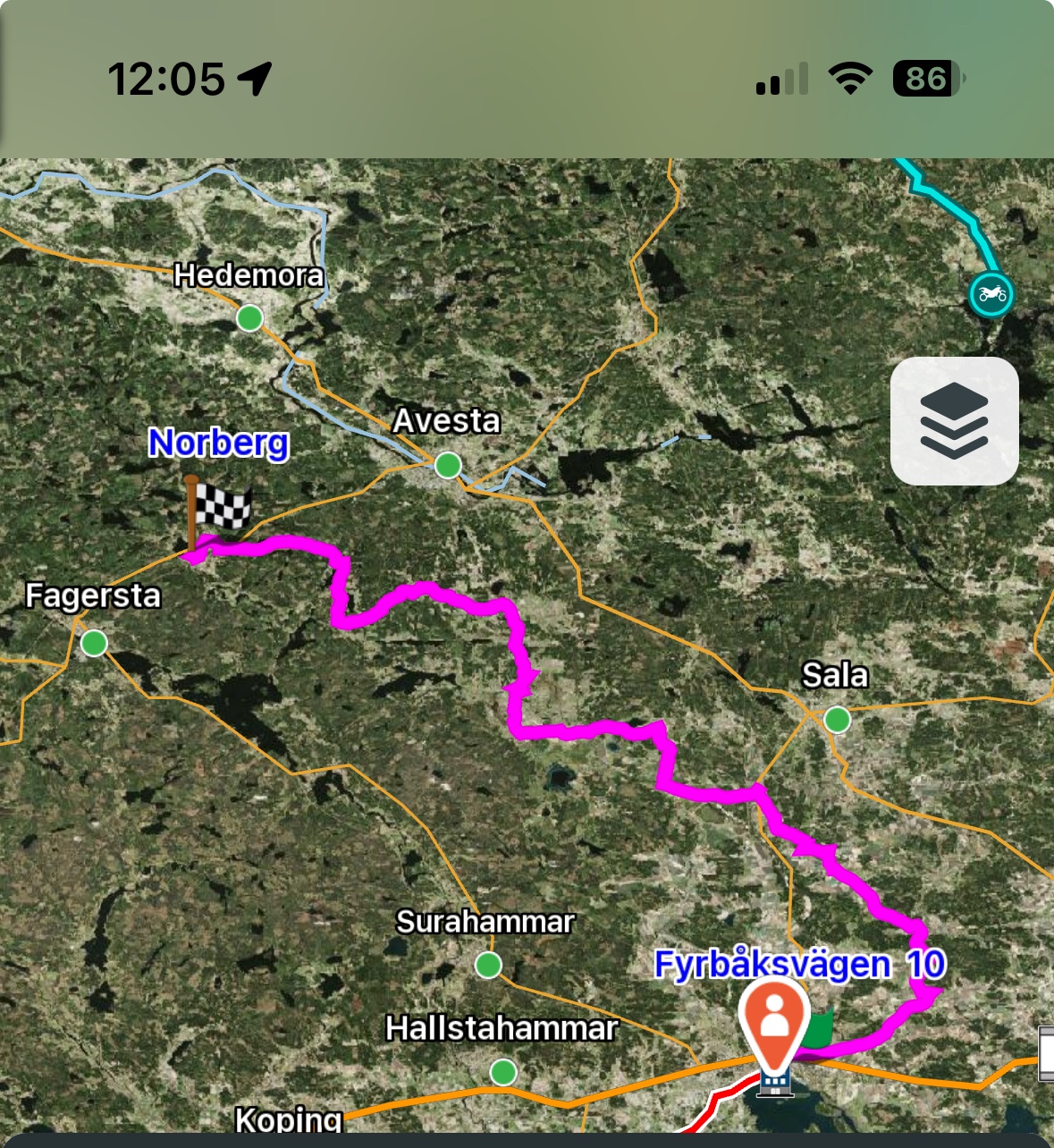Tap the teal motorcycle marker
The image size is (1054, 1148).
point(991,294)
